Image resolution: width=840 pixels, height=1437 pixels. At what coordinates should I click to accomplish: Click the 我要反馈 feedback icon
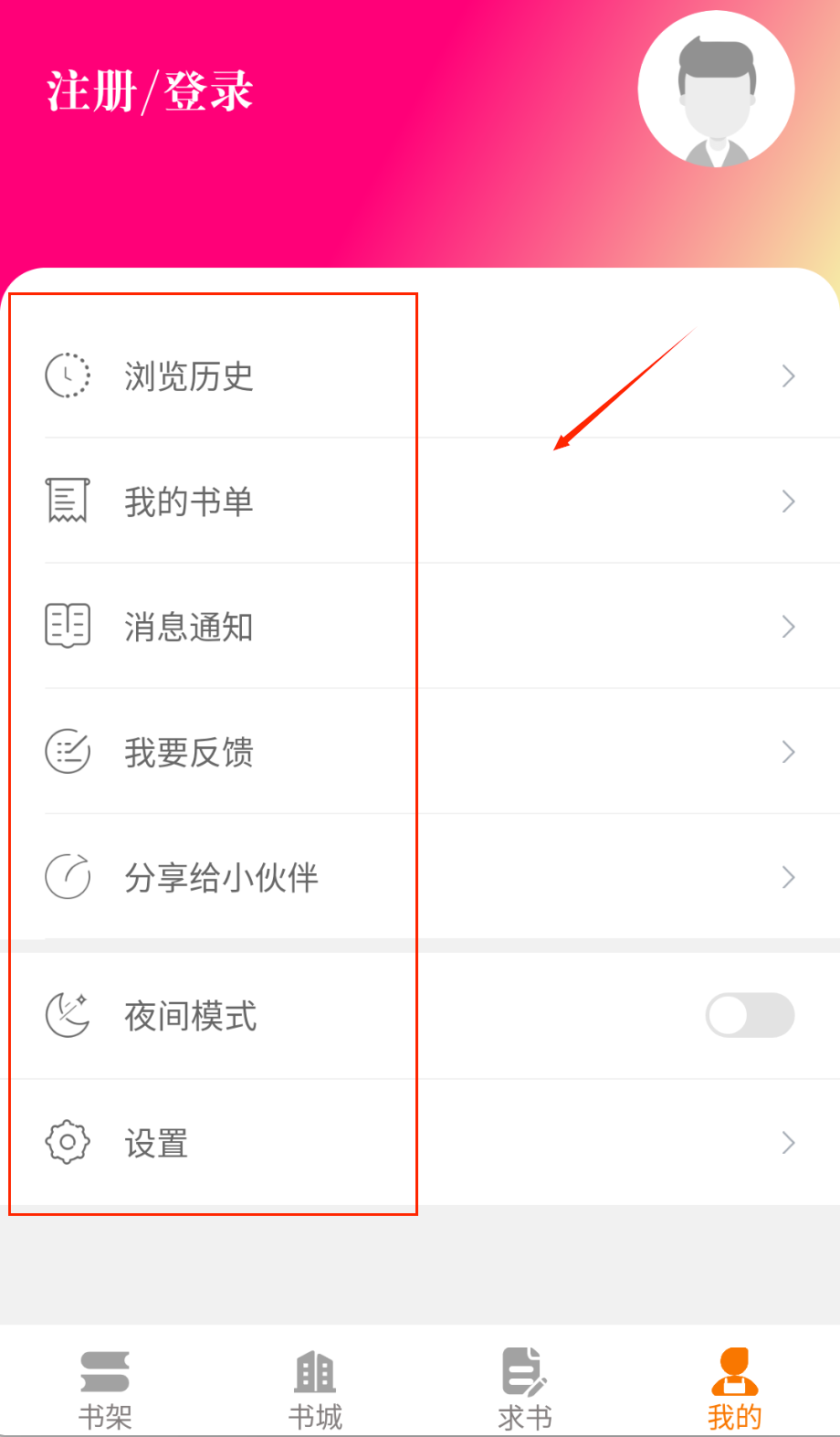coord(67,752)
